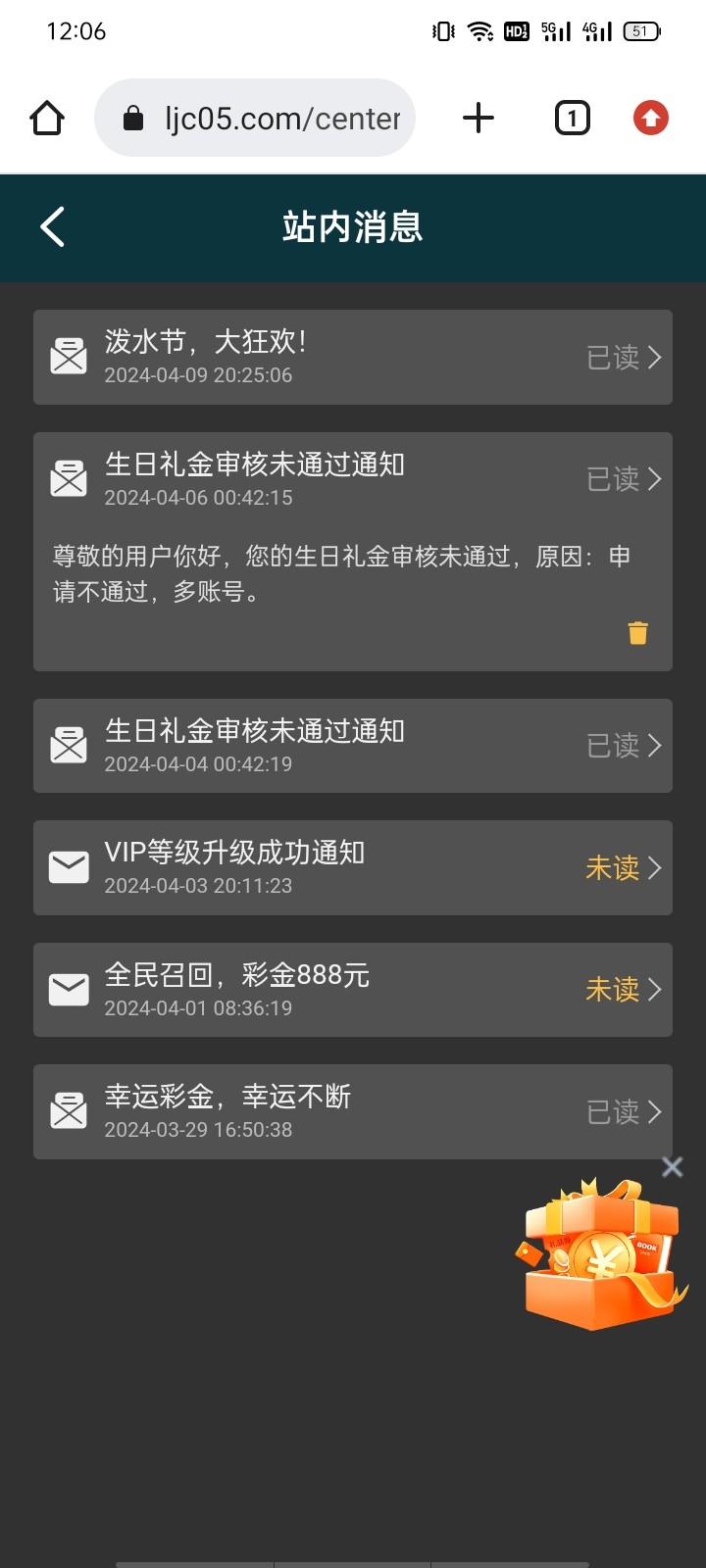This screenshot has height=1568, width=706.
Task: Open the 未读 label on 全民召回 message
Action: coord(612,990)
